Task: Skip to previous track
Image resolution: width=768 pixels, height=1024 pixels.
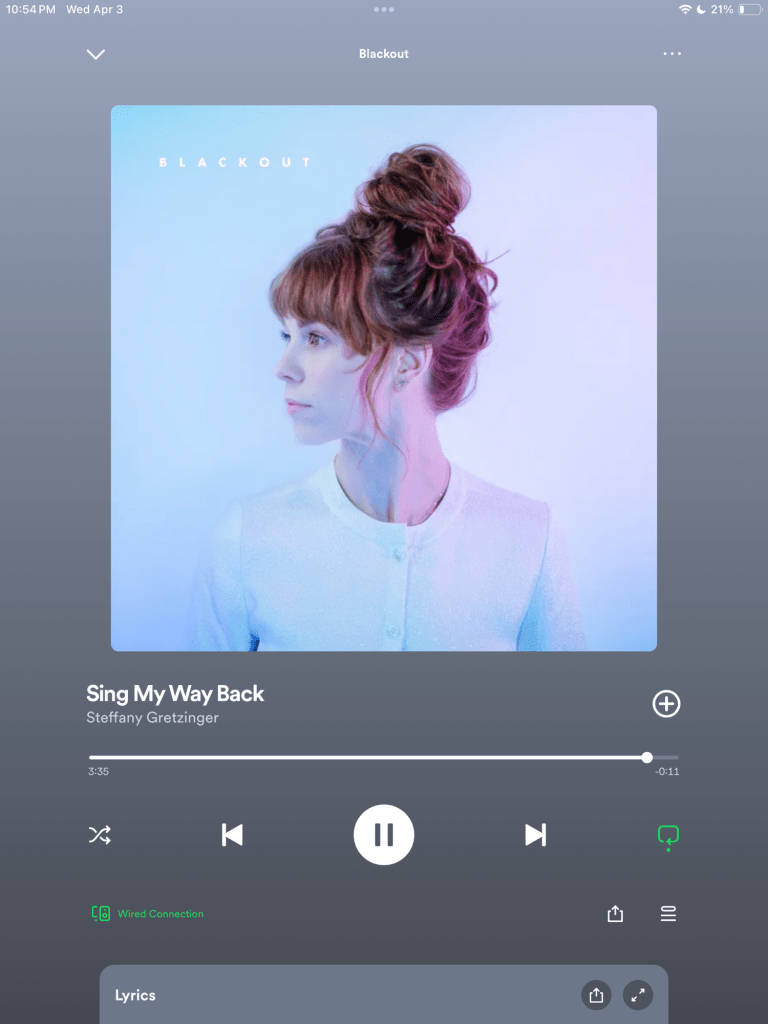Action: 232,835
